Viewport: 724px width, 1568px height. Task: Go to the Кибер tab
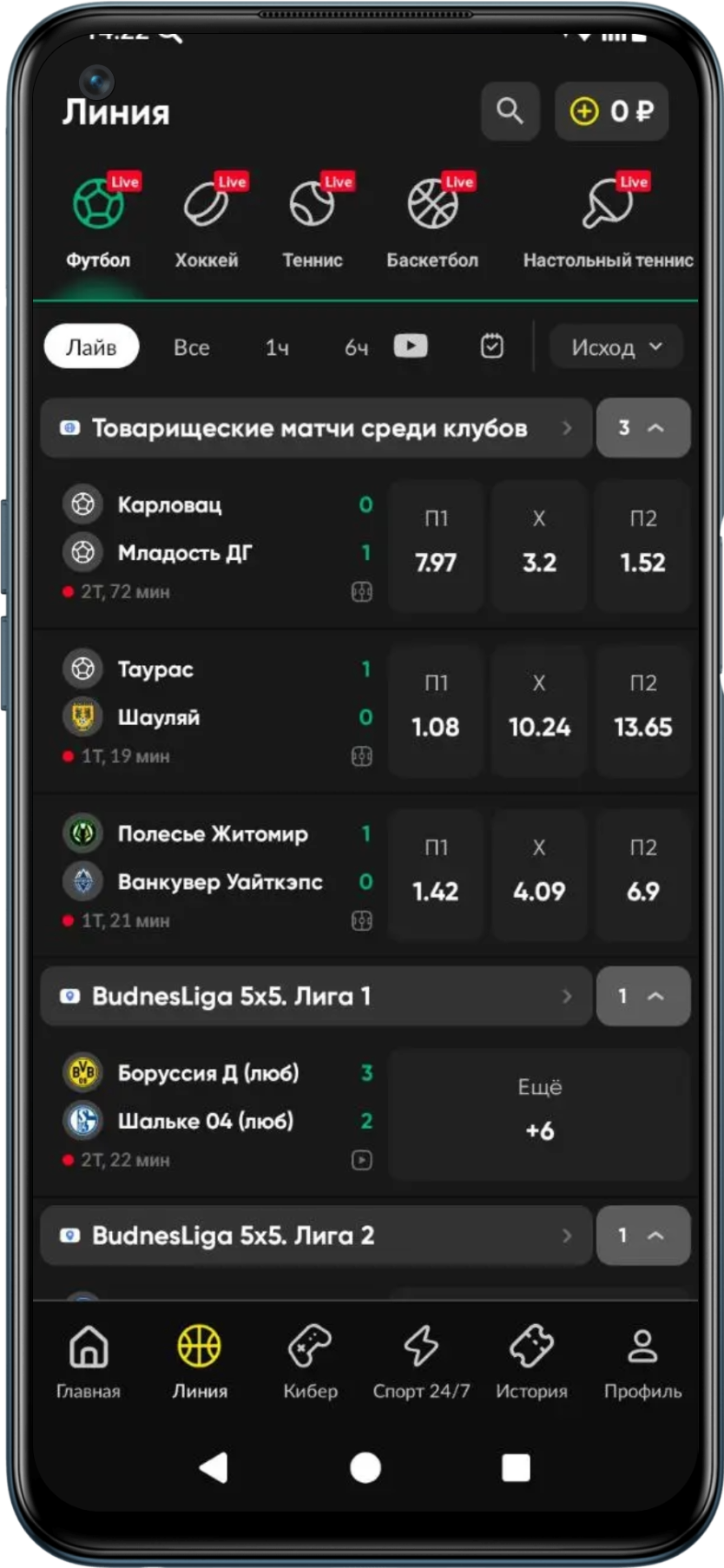click(x=310, y=1362)
